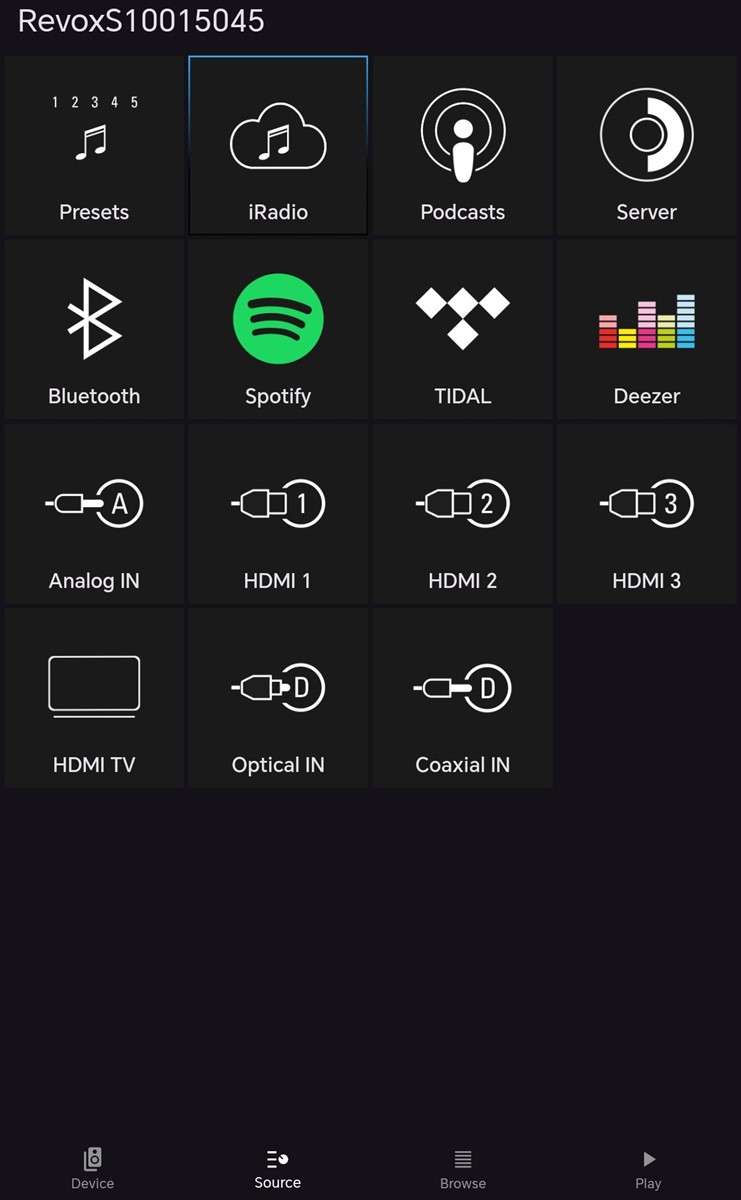Switch input to Coaxial IN
The width and height of the screenshot is (741, 1200).
[462, 699]
